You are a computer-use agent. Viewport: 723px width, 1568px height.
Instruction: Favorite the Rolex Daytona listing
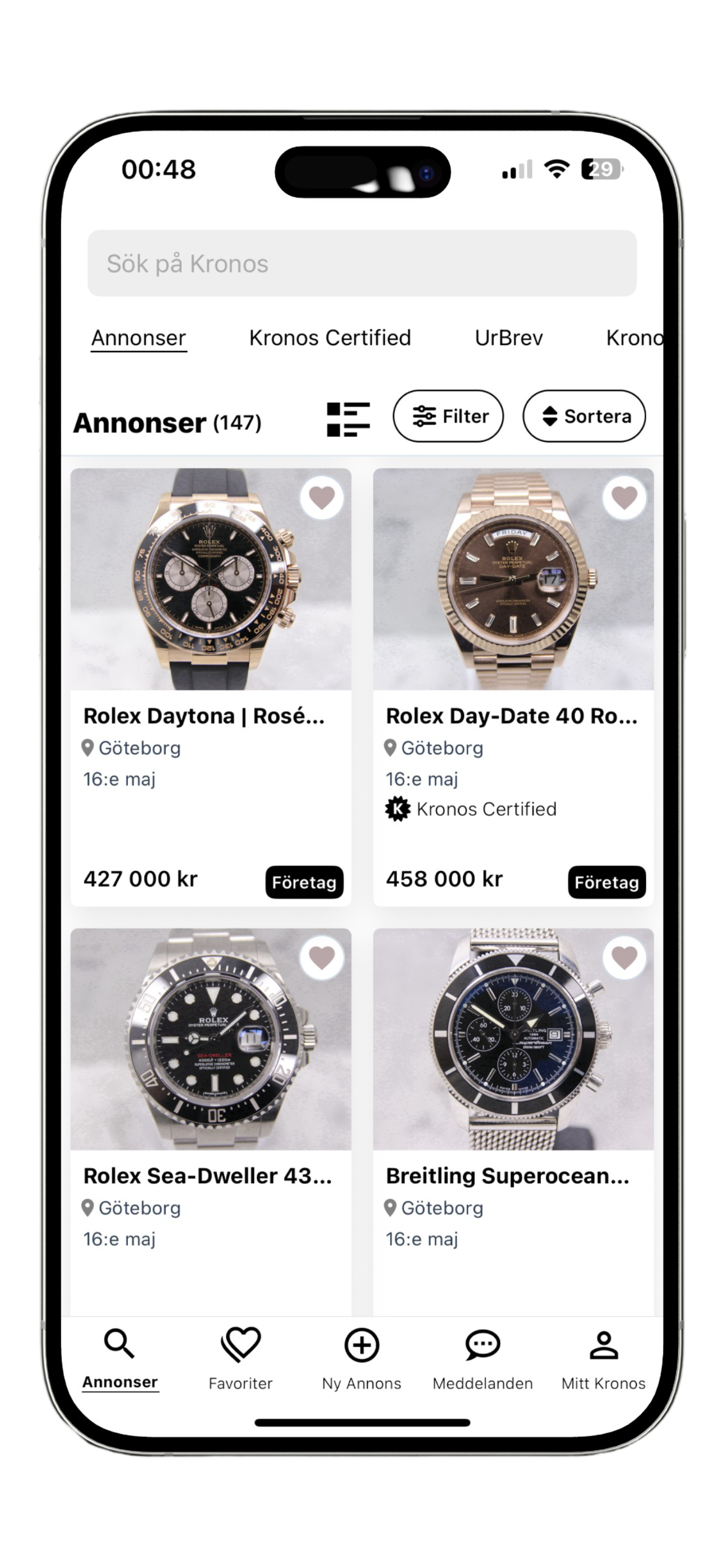[x=321, y=498]
